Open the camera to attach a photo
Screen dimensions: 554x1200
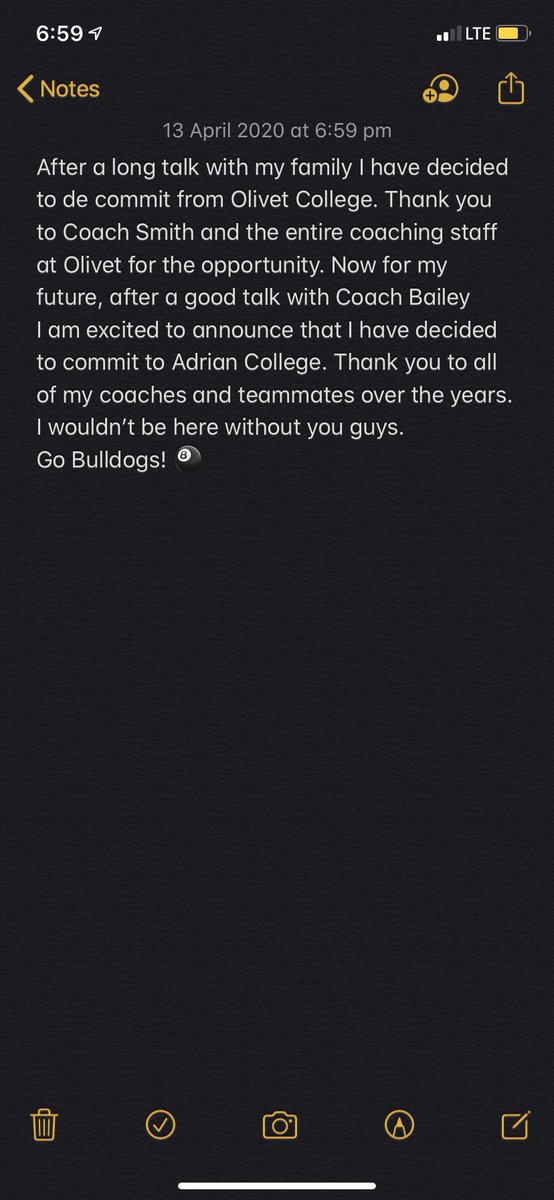click(x=280, y=1125)
